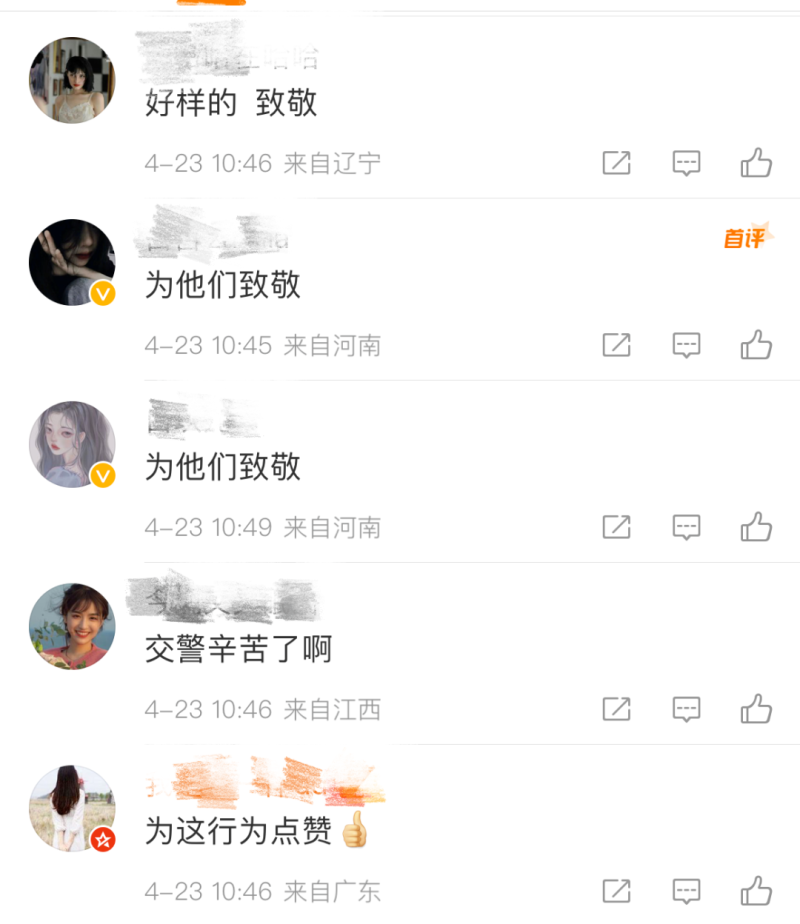Viewport: 800px width, 924px height.
Task: Open avatar of the 广东 commenter
Action: tap(72, 809)
